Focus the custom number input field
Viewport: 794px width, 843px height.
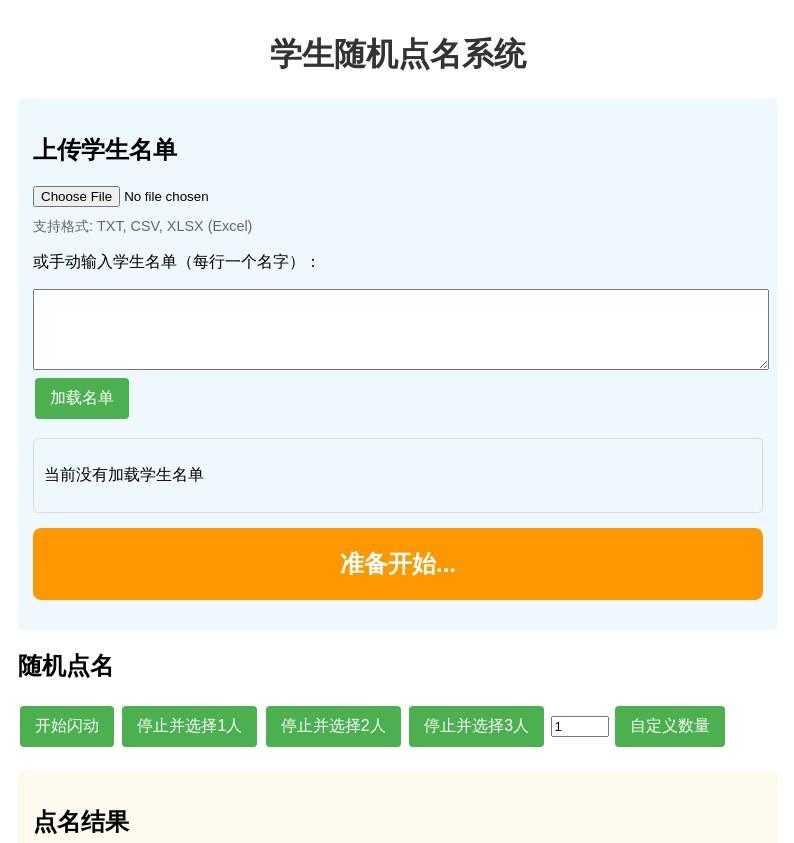pyautogui.click(x=579, y=727)
